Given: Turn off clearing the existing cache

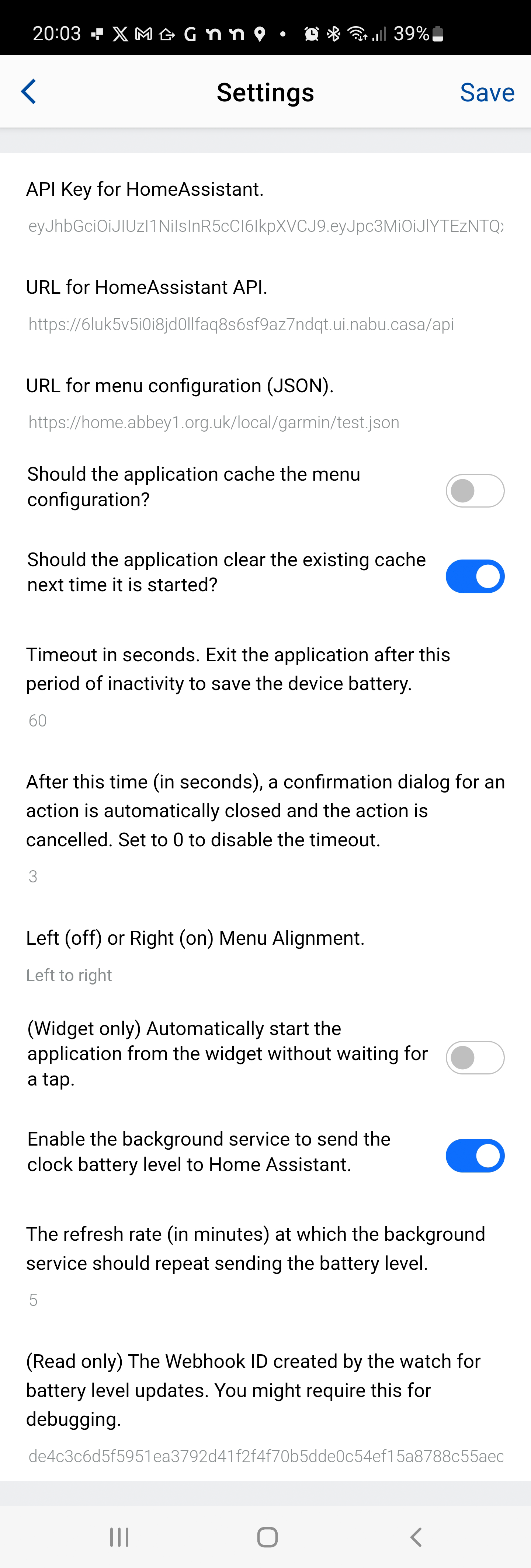Looking at the screenshot, I should 474,576.
